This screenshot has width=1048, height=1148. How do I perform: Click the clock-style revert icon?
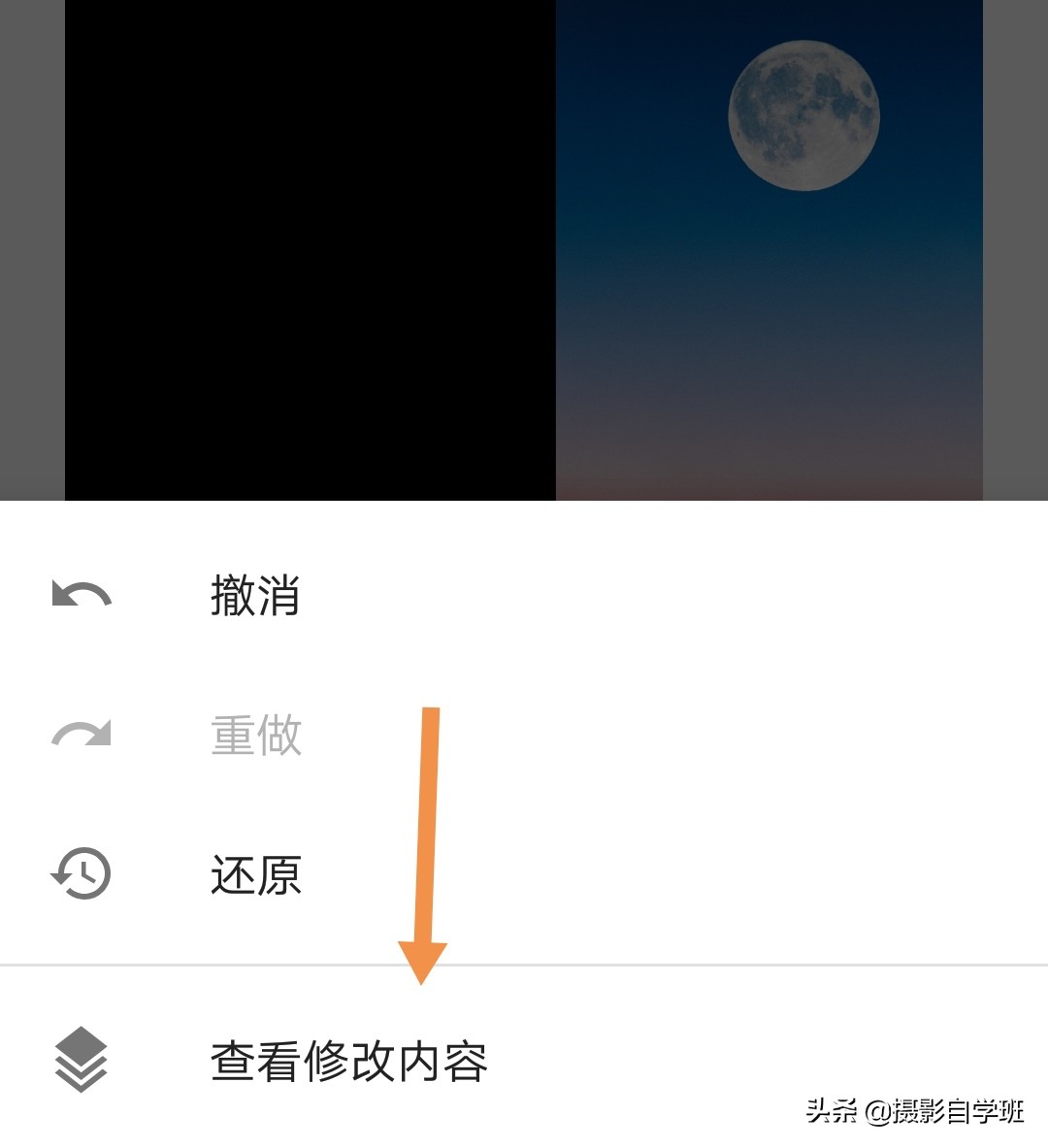pos(80,874)
